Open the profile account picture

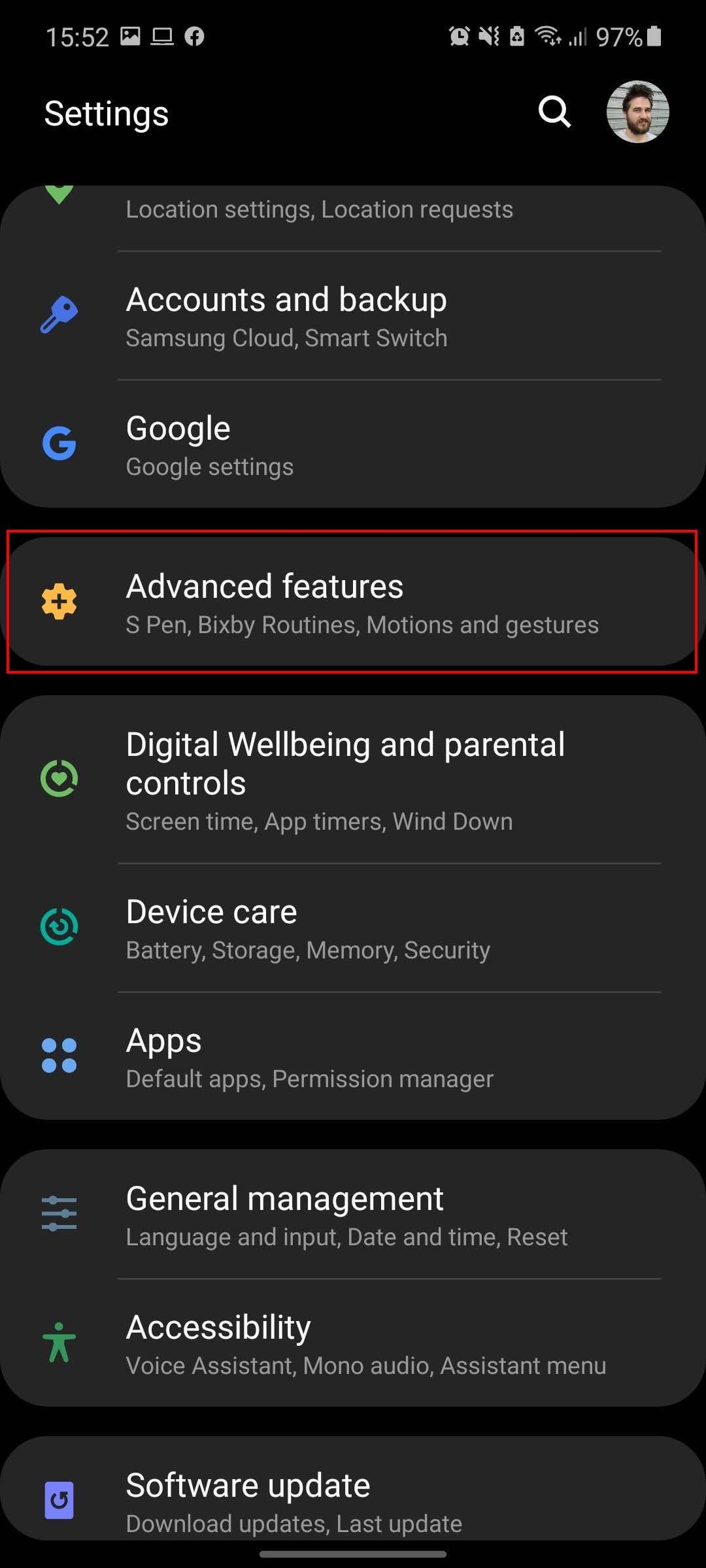(x=637, y=112)
